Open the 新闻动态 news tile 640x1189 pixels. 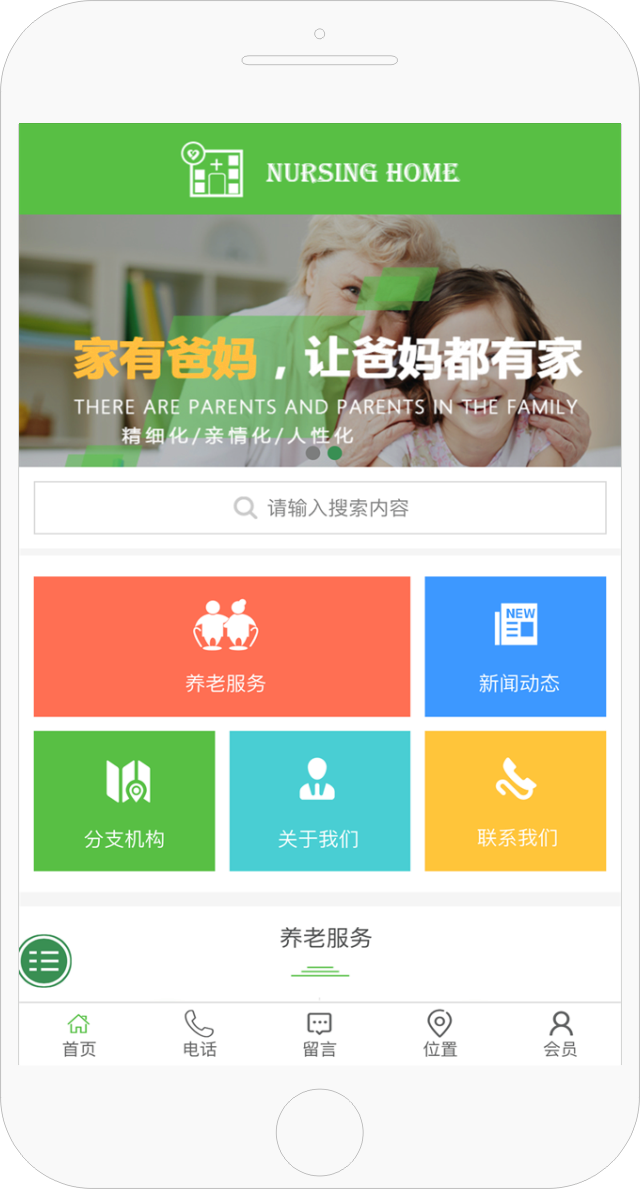point(515,646)
